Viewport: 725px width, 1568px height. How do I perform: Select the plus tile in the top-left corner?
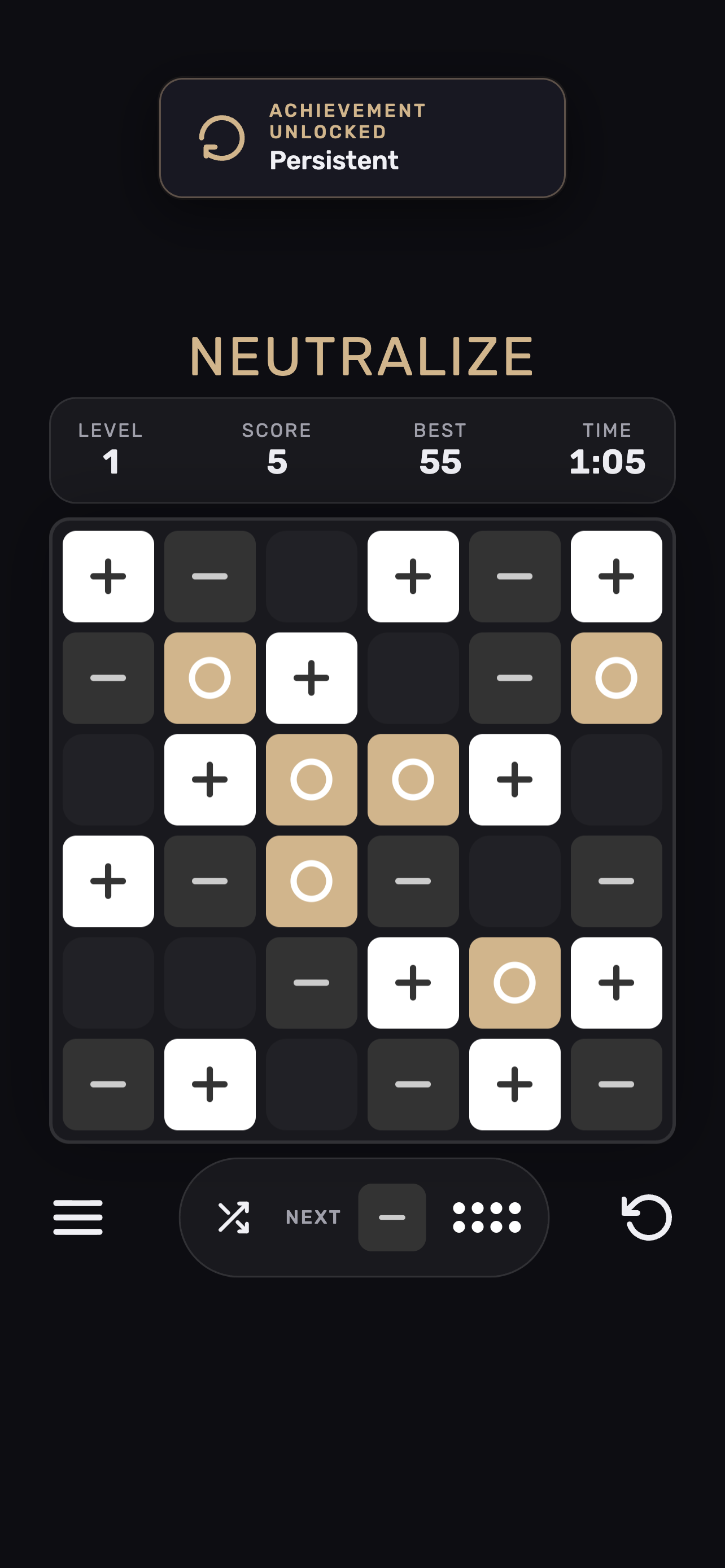[x=108, y=577]
